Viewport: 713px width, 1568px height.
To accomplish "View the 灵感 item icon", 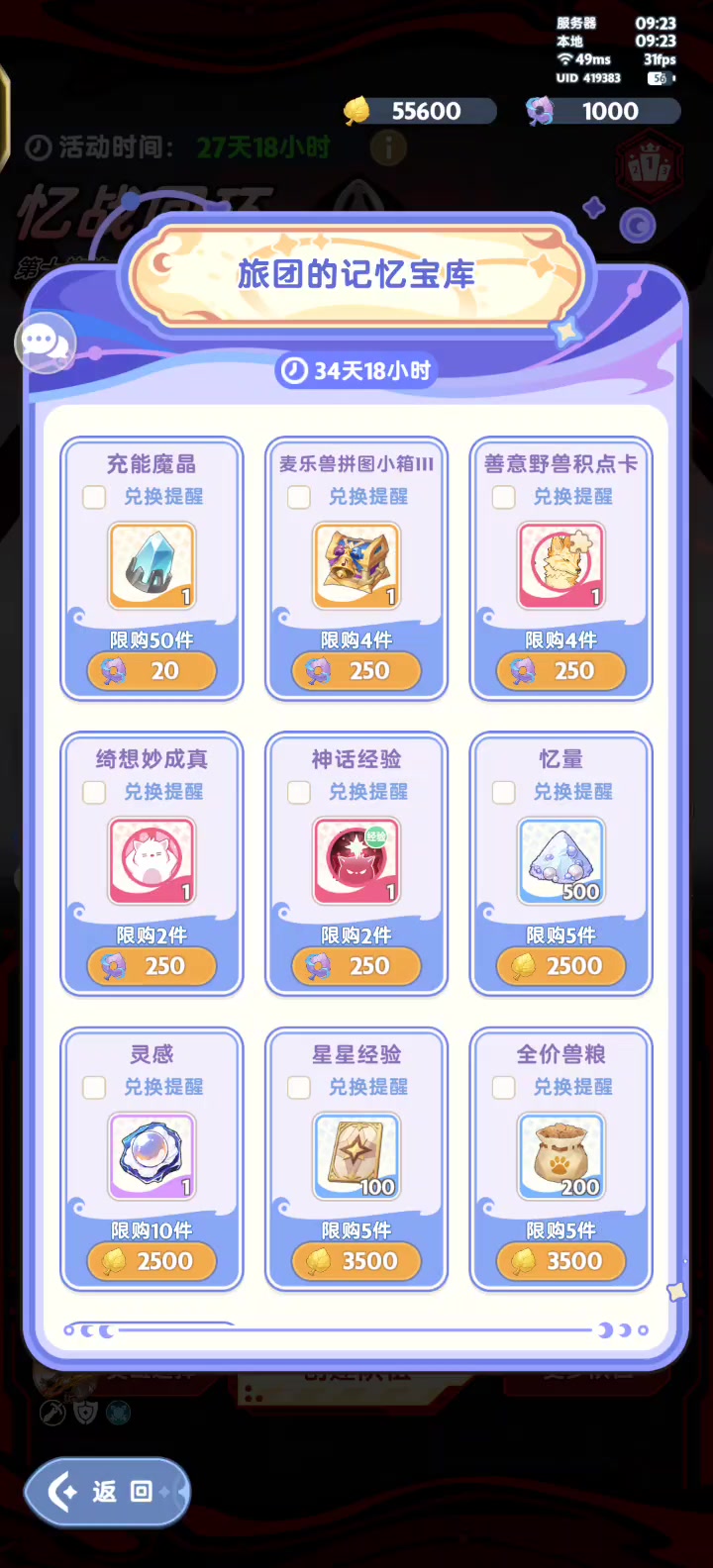I will pos(152,1156).
